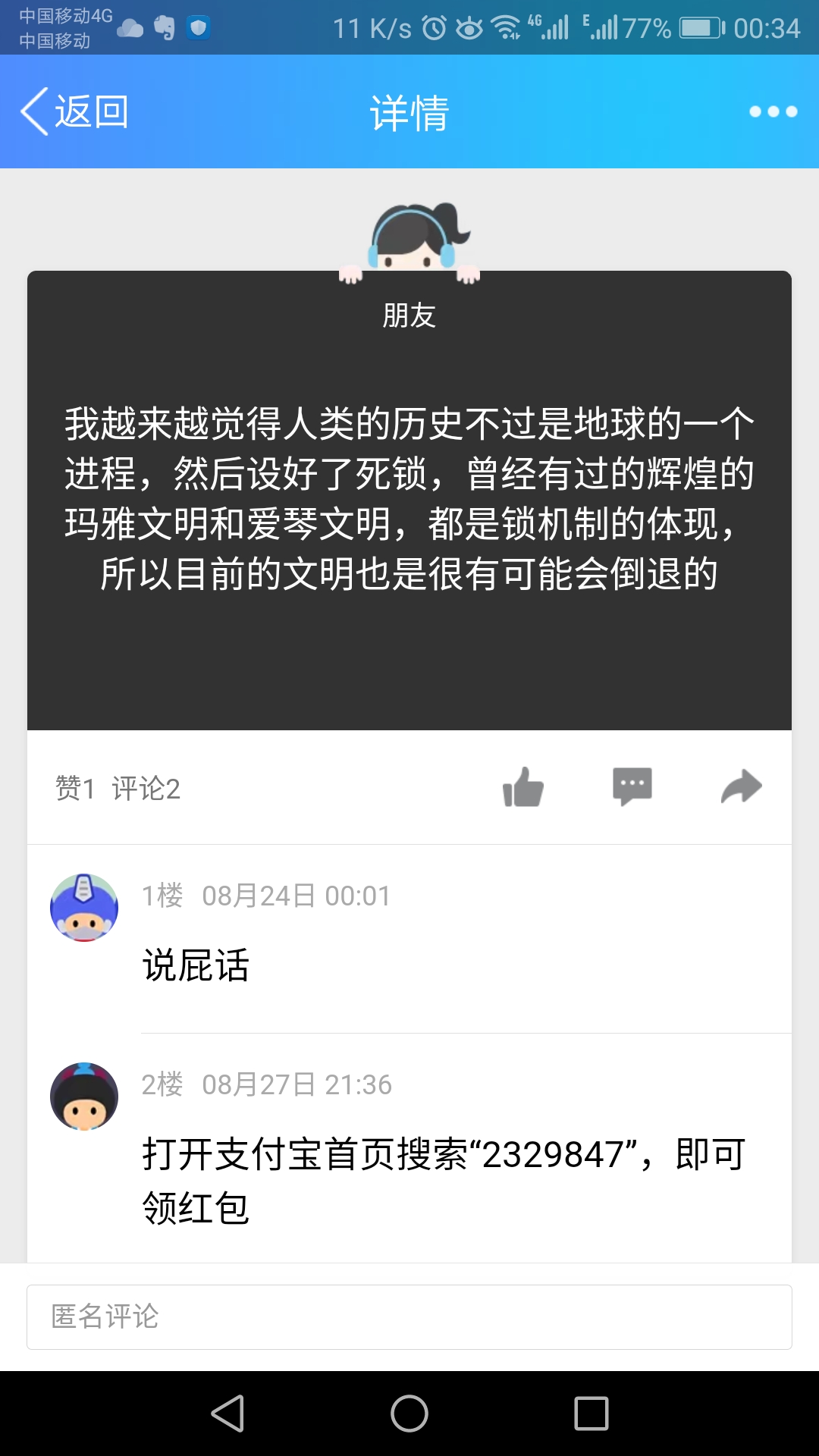
Task: Tap the system home button
Action: click(x=409, y=1414)
